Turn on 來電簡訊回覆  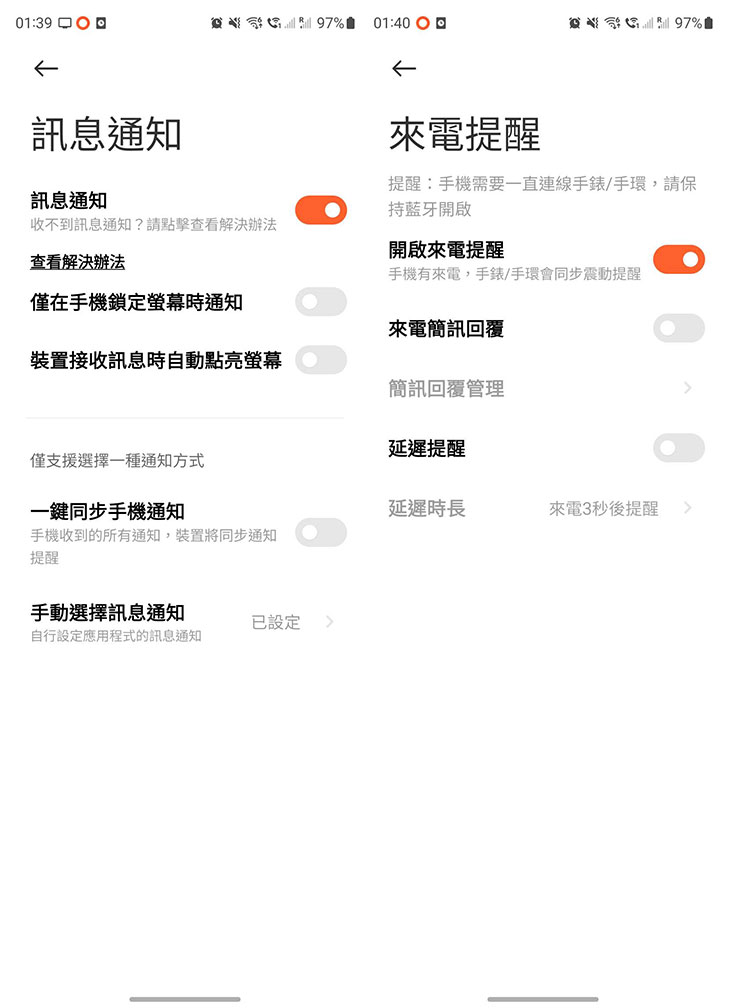[x=678, y=328]
